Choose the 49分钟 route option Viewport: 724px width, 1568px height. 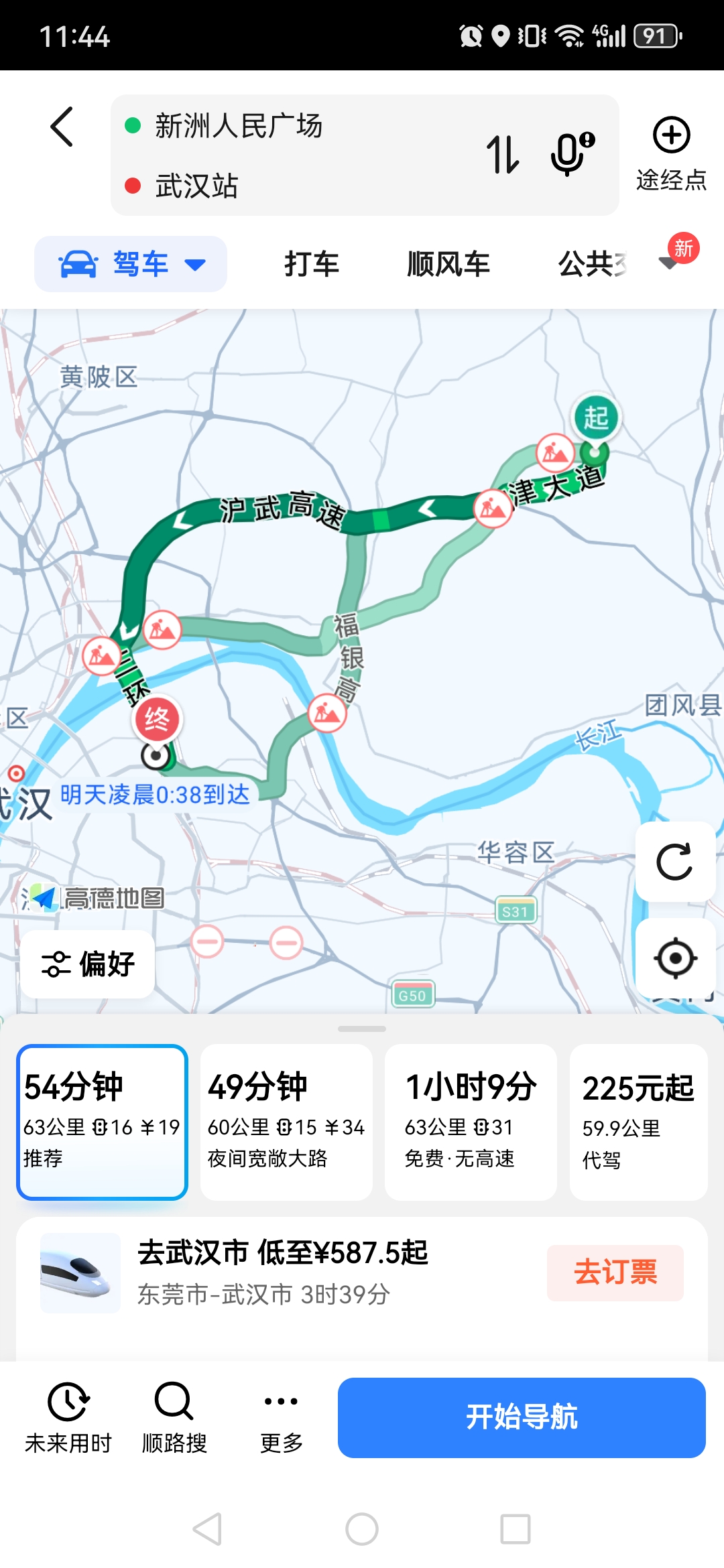pyautogui.click(x=286, y=1122)
